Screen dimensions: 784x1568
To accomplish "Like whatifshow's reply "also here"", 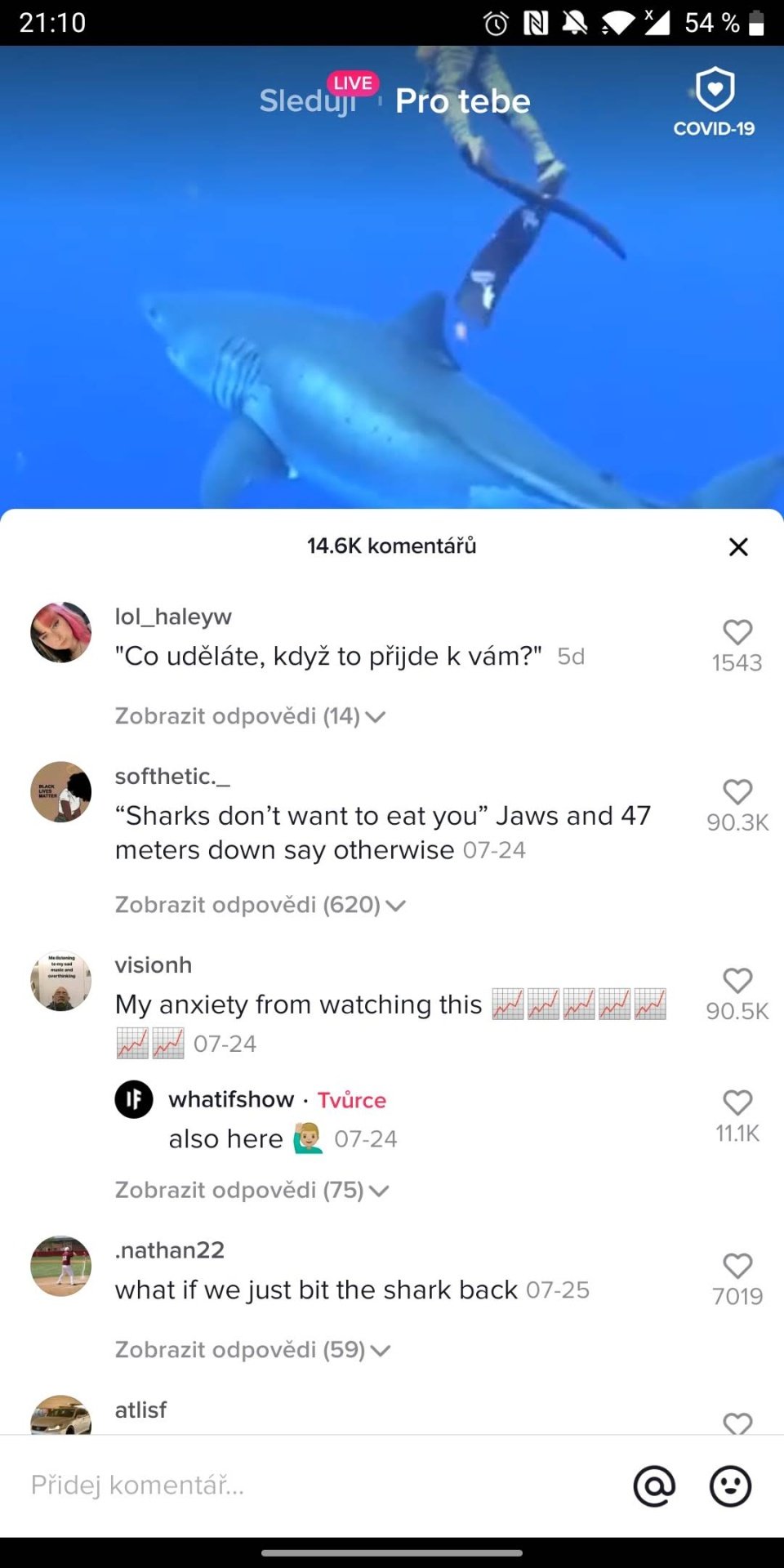I will tap(737, 1102).
